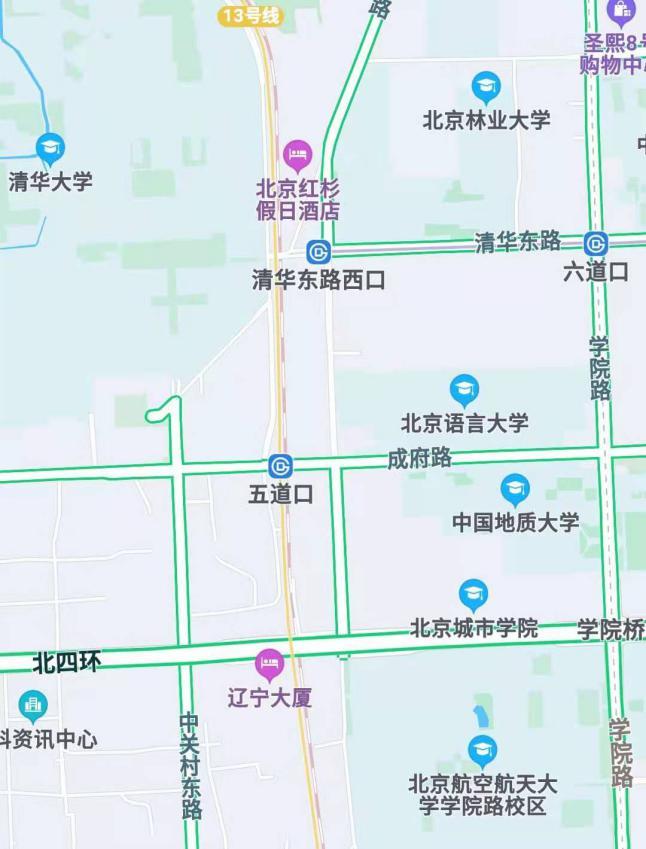Select the 辽宁大厦 hotel marker
Image resolution: width=646 pixels, height=849 pixels.
(269, 663)
